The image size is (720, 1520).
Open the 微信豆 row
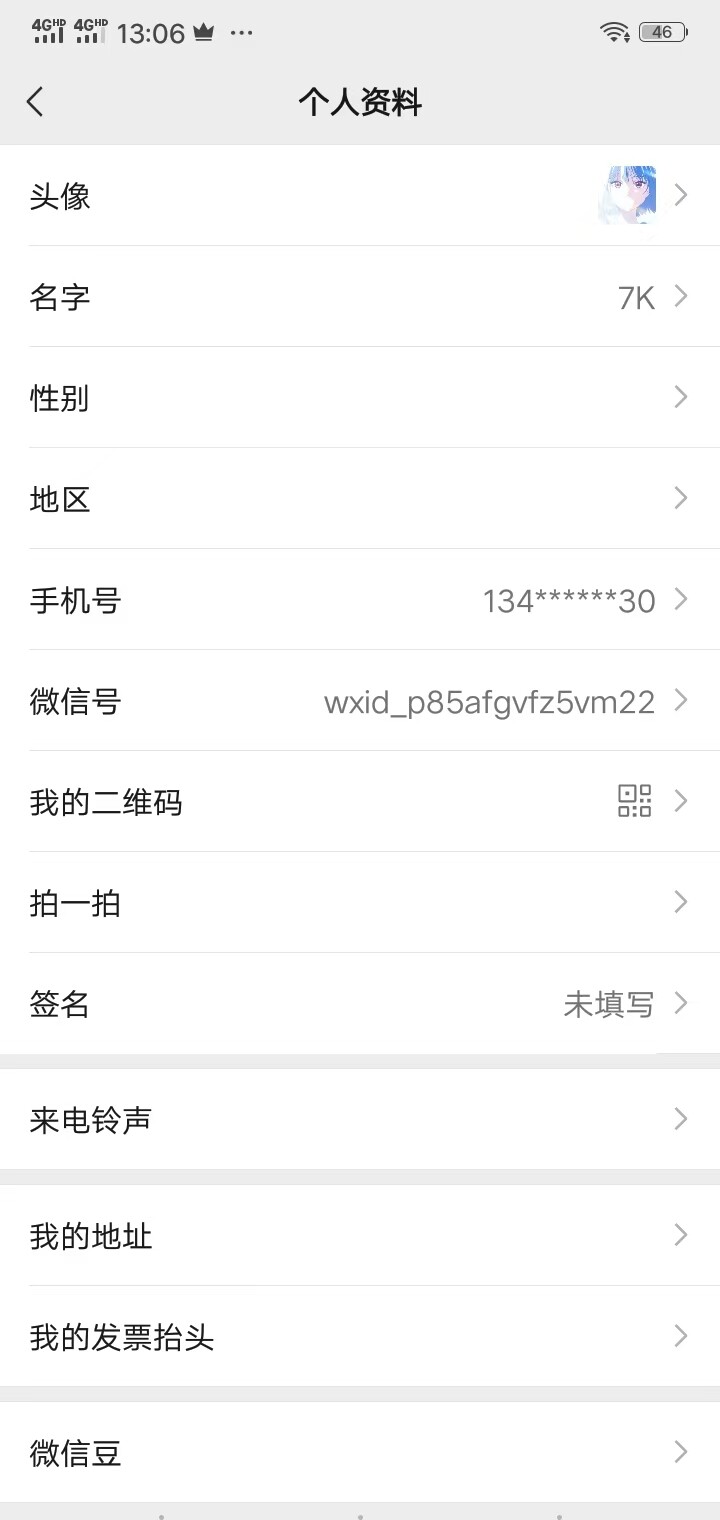pos(360,1453)
